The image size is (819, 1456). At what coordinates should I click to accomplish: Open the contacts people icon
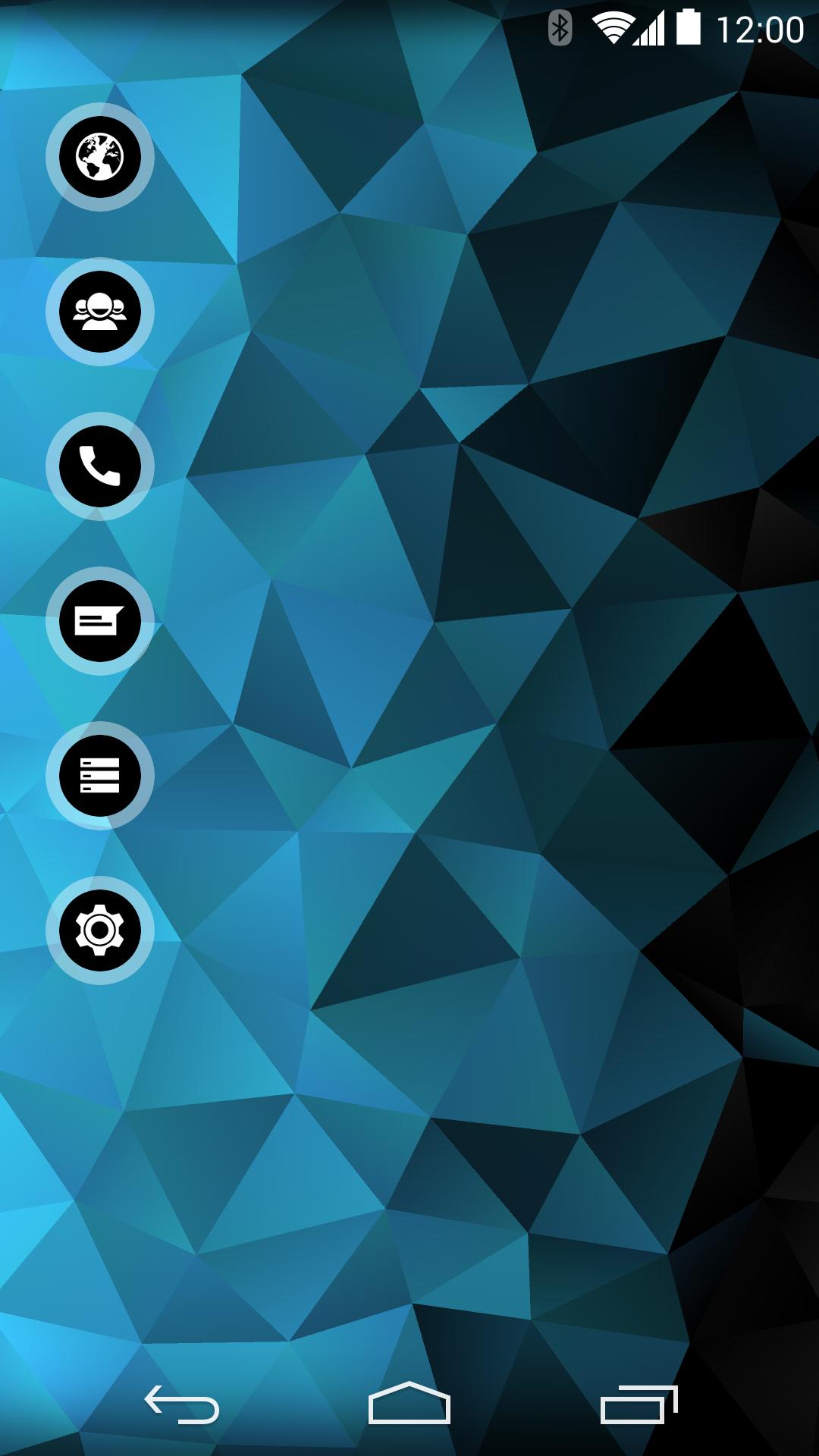point(100,312)
